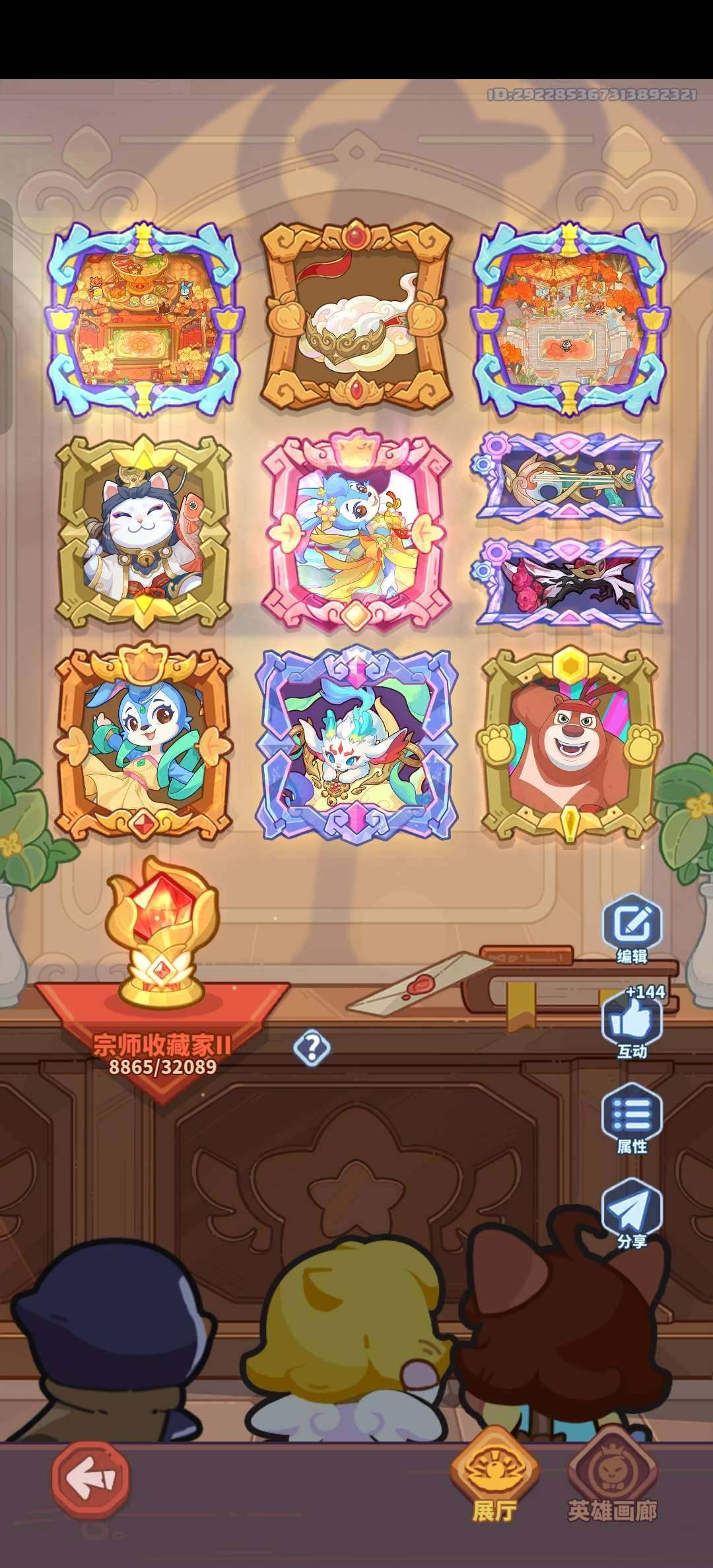Select the pink-framed blue rabbit portrait
The image size is (713, 1568).
click(x=356, y=530)
